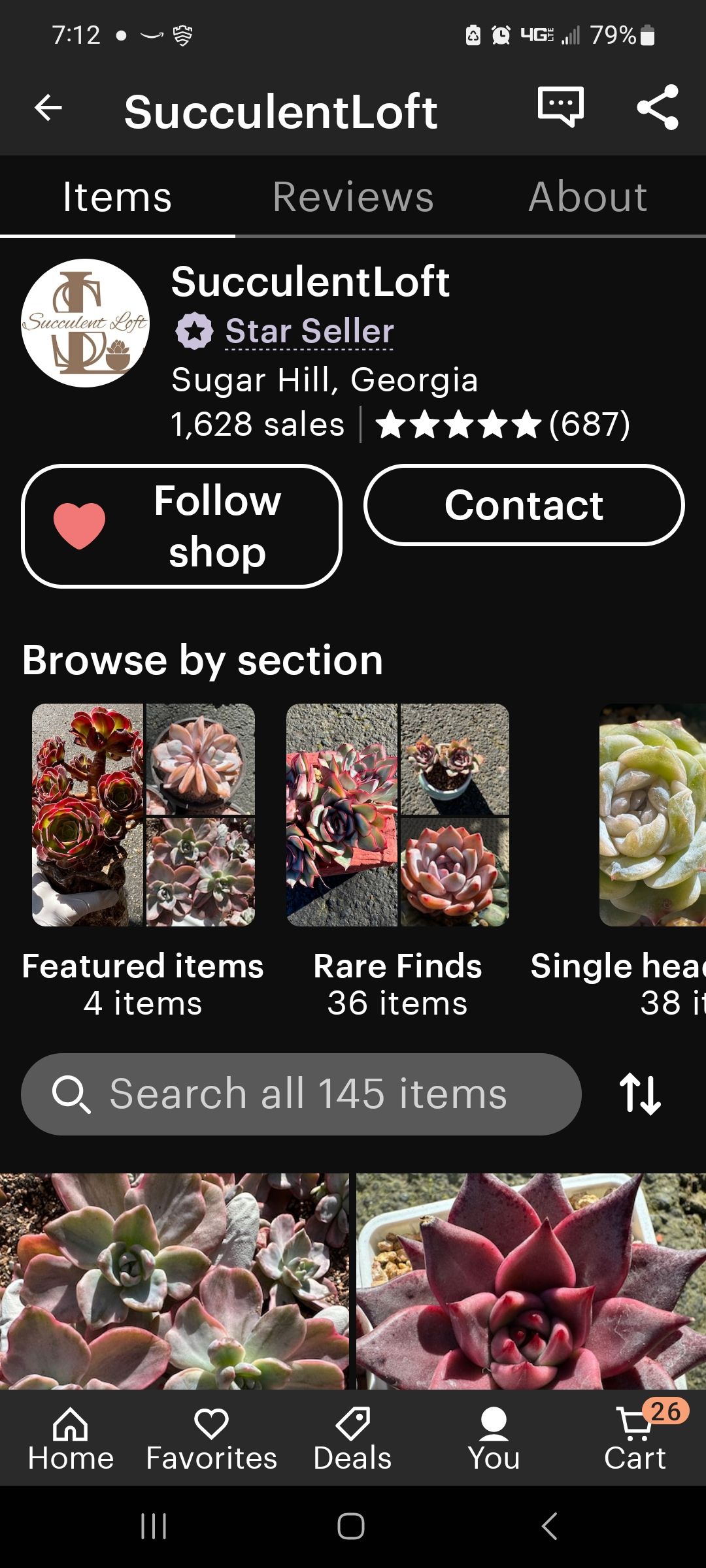Viewport: 706px width, 1568px height.
Task: Open the Single head section
Action: coord(652,815)
